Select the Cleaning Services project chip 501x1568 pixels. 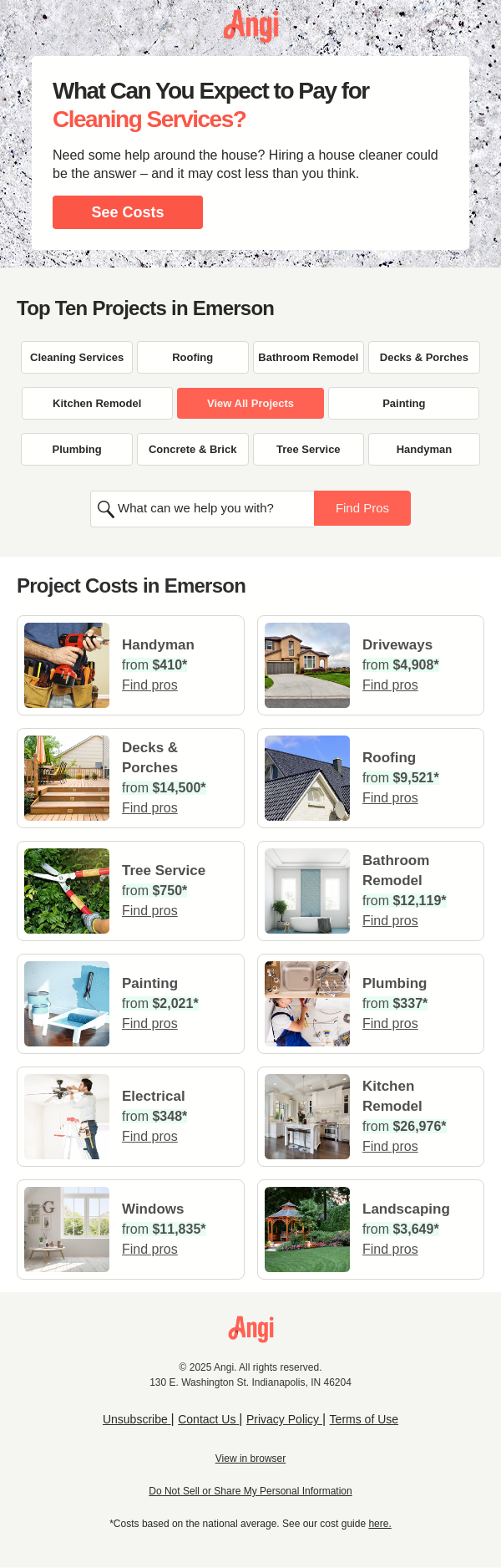coord(77,357)
